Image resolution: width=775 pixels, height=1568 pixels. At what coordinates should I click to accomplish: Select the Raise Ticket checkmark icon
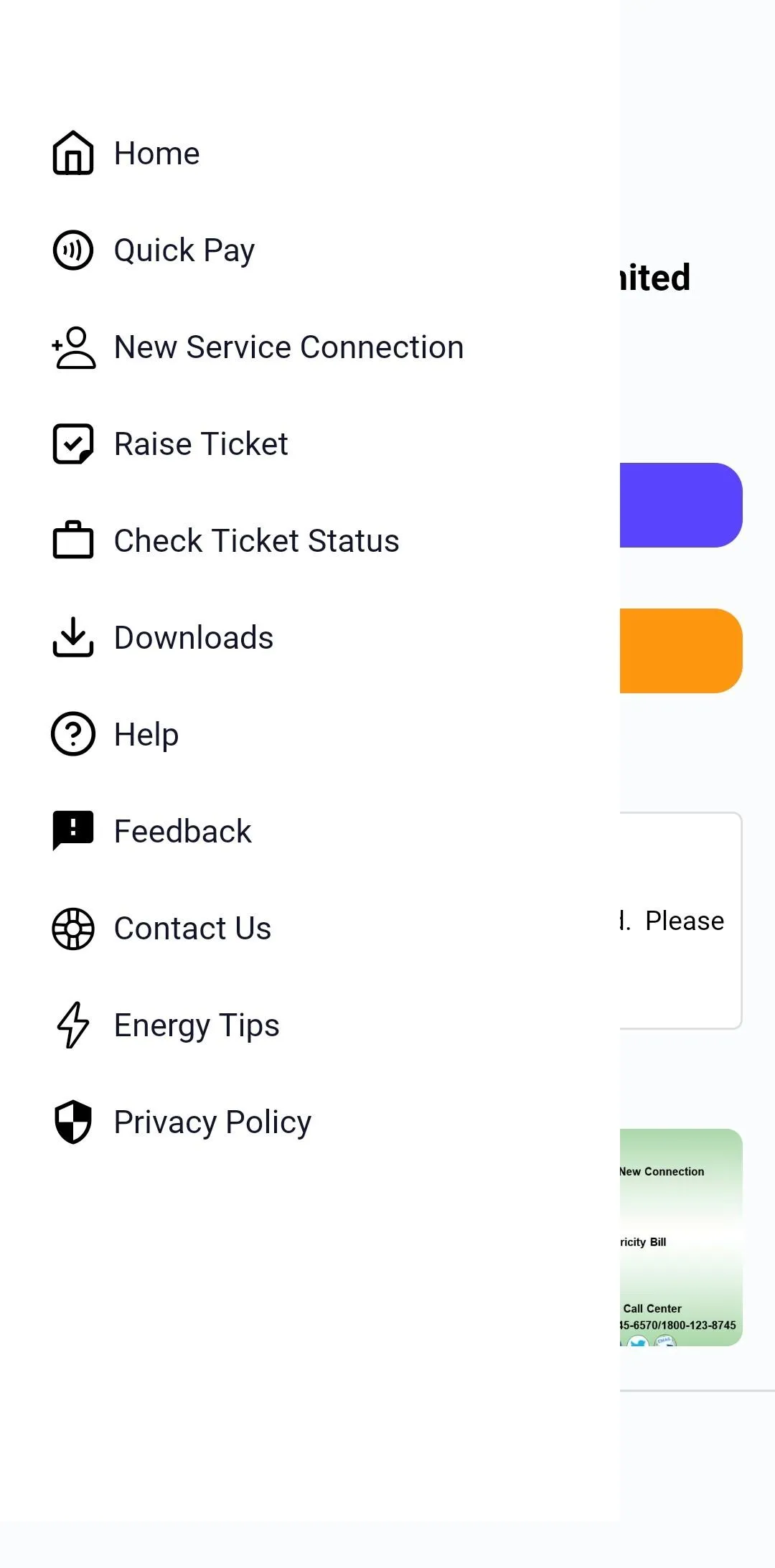[72, 443]
